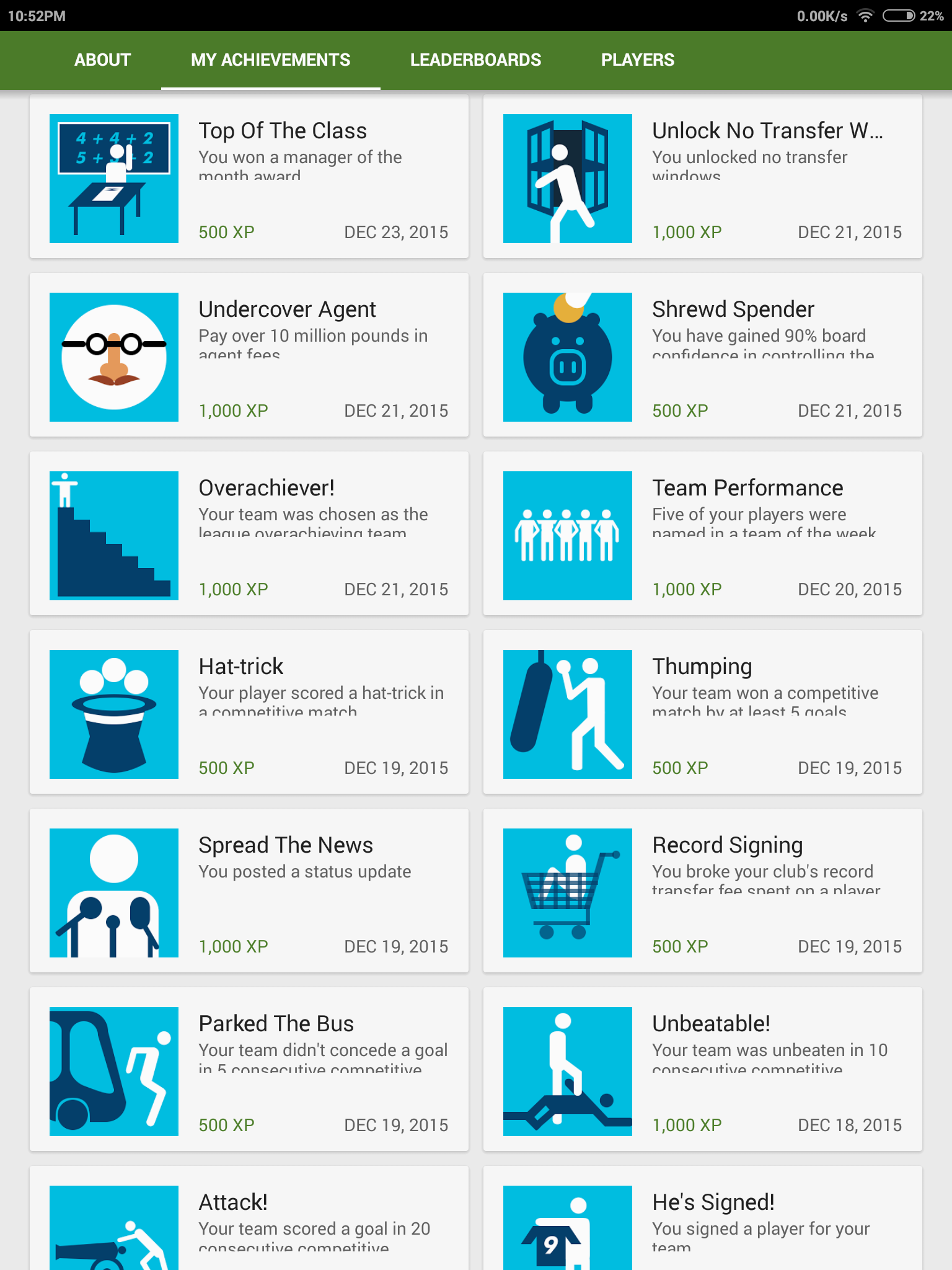This screenshot has height=1270, width=952.
Task: Tap the Undercover Agent achievement card
Action: [x=249, y=356]
